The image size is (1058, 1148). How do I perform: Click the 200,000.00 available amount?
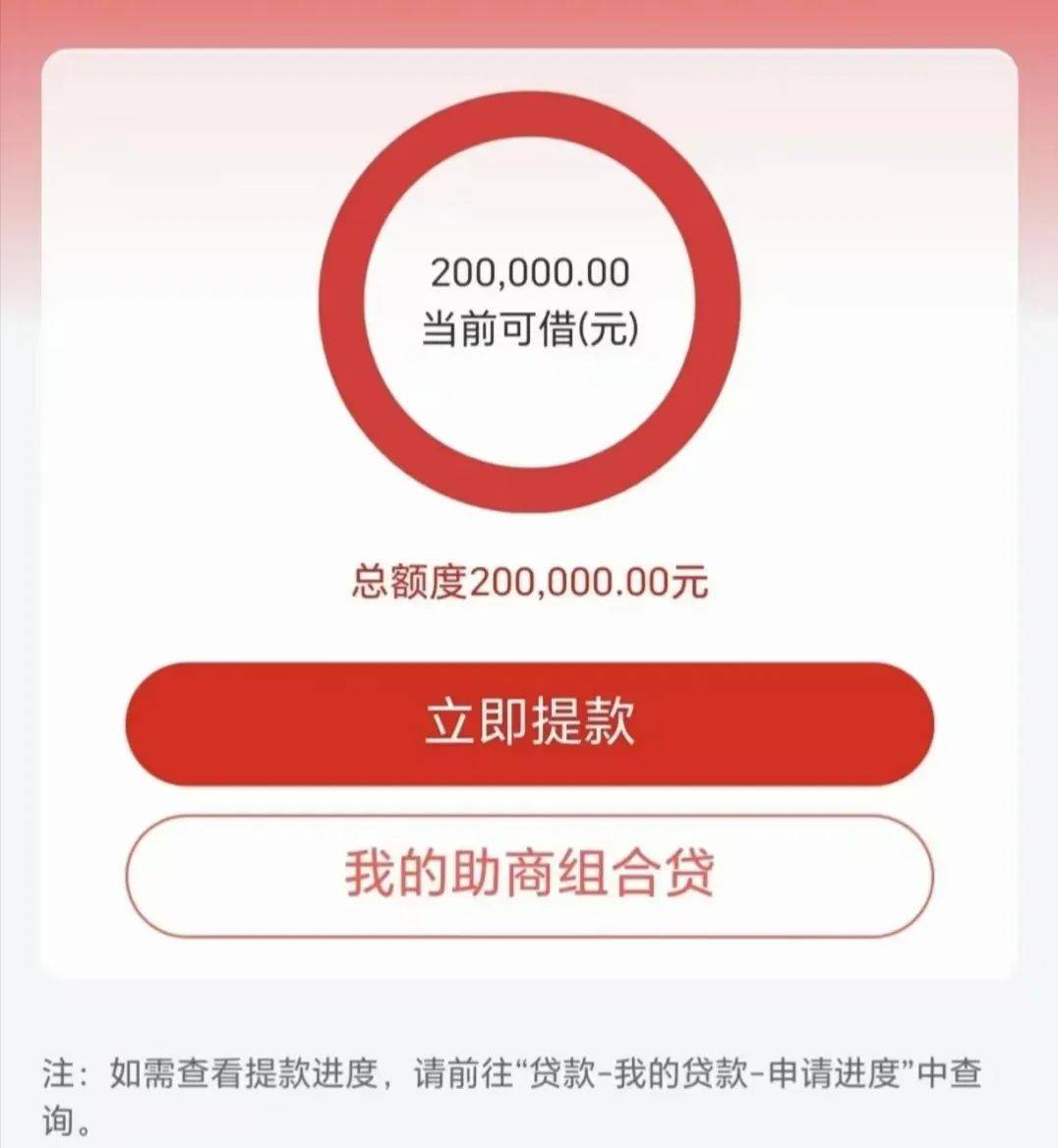point(529,273)
